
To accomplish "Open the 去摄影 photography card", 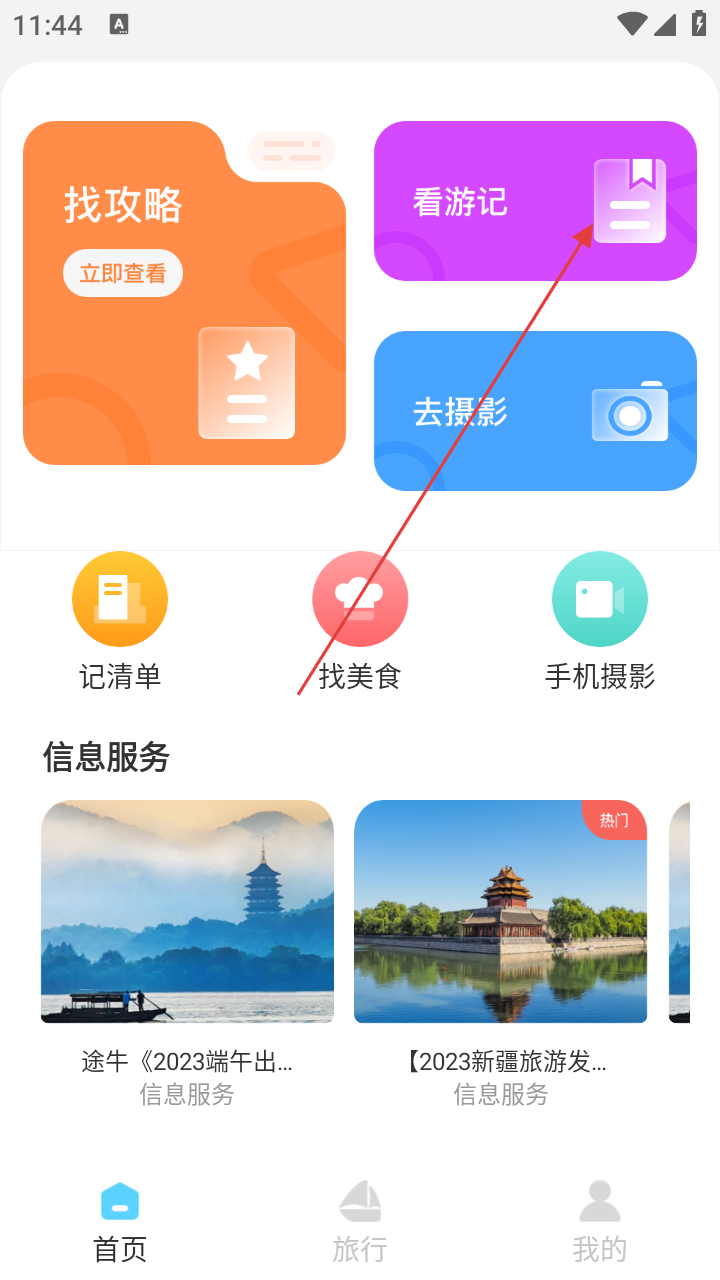I will [535, 411].
